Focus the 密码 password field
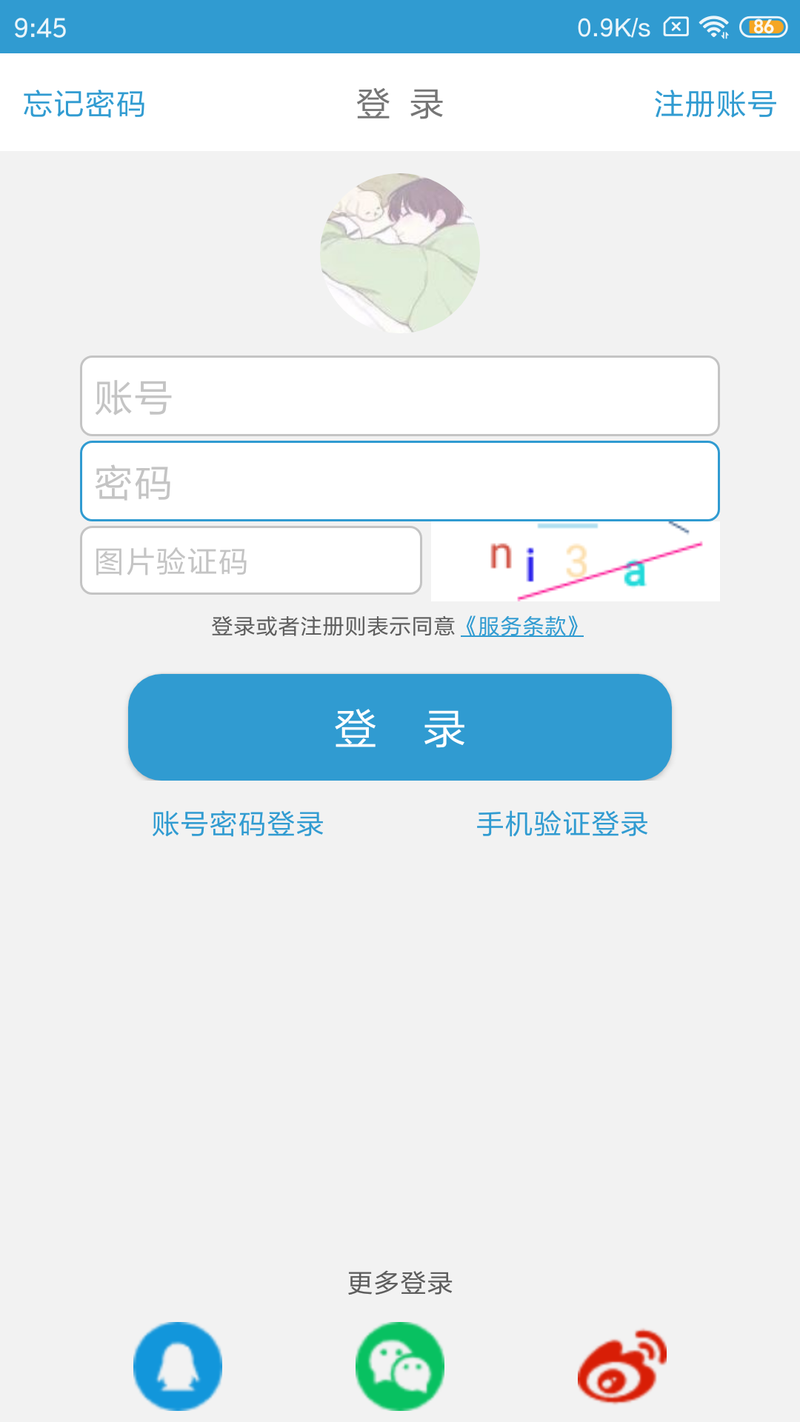800x1422 pixels. (x=400, y=481)
